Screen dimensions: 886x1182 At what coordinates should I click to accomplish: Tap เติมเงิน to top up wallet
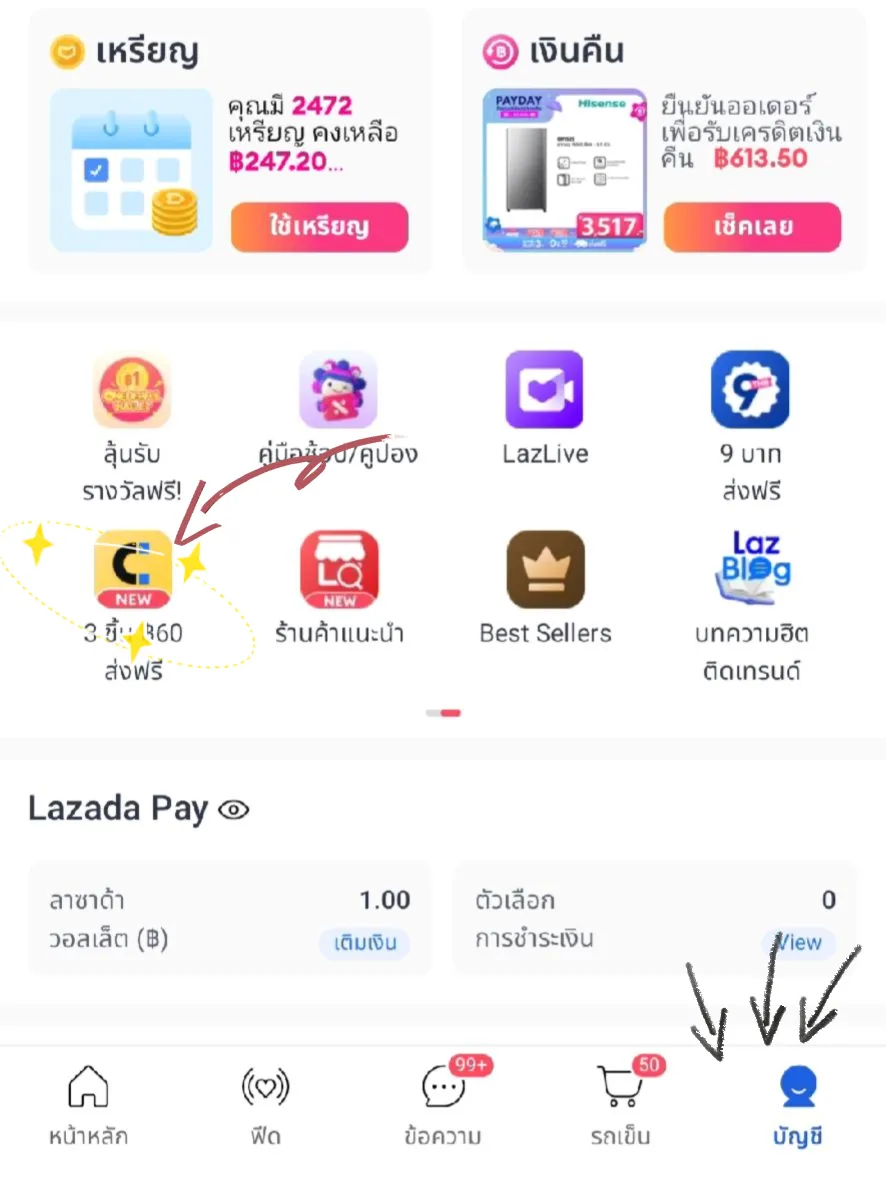364,942
